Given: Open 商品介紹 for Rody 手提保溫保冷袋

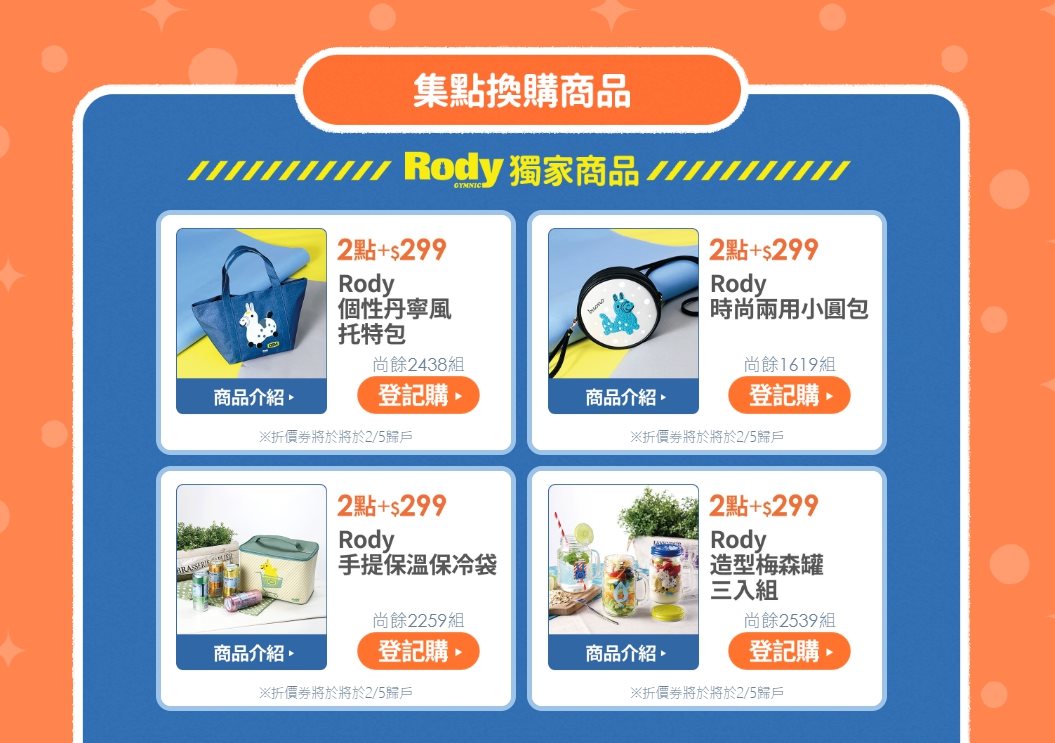Looking at the screenshot, I should point(252,653).
